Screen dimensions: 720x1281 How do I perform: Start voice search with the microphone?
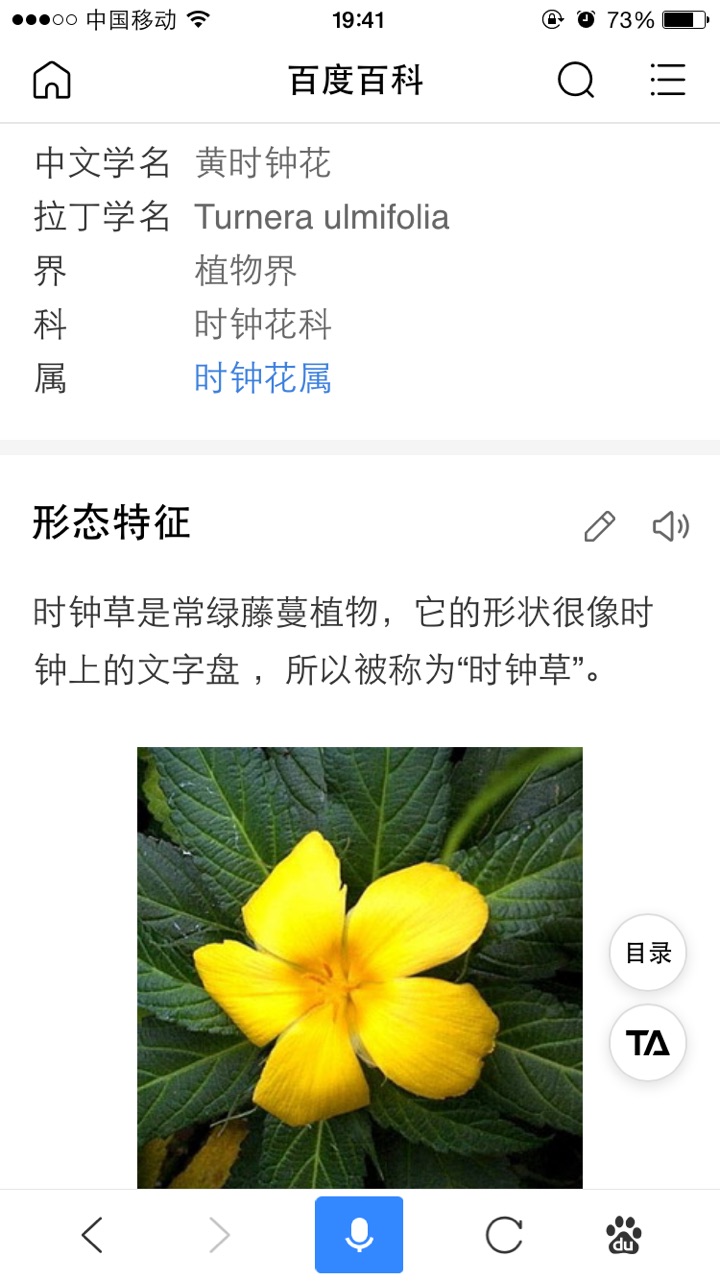[359, 1236]
